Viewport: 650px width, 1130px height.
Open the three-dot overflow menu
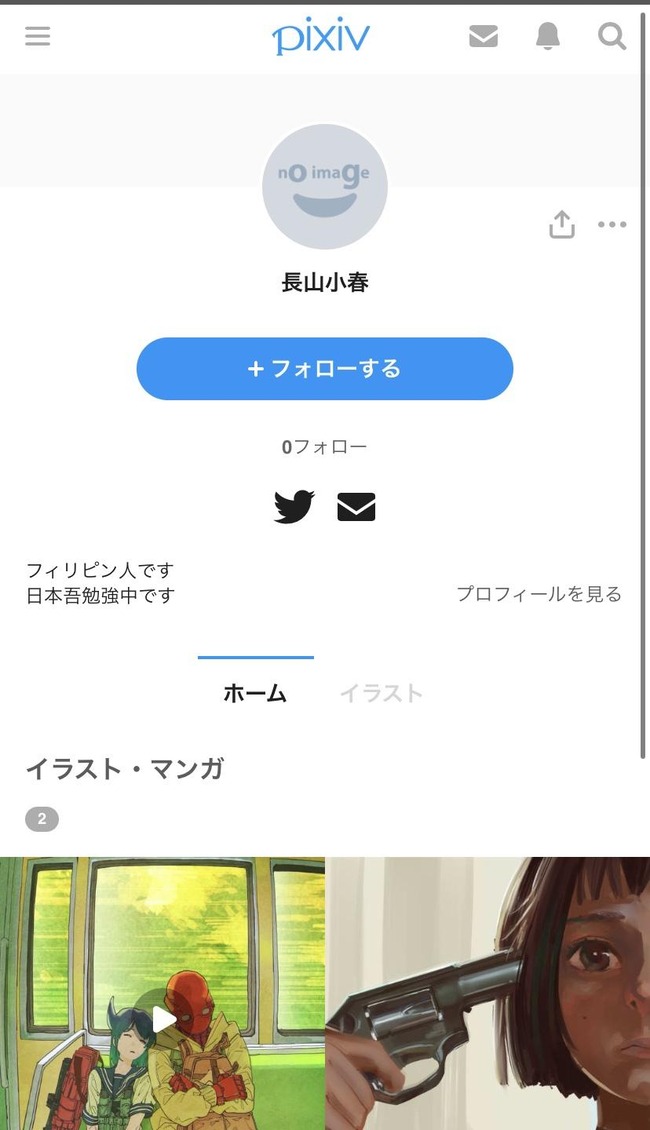[612, 224]
